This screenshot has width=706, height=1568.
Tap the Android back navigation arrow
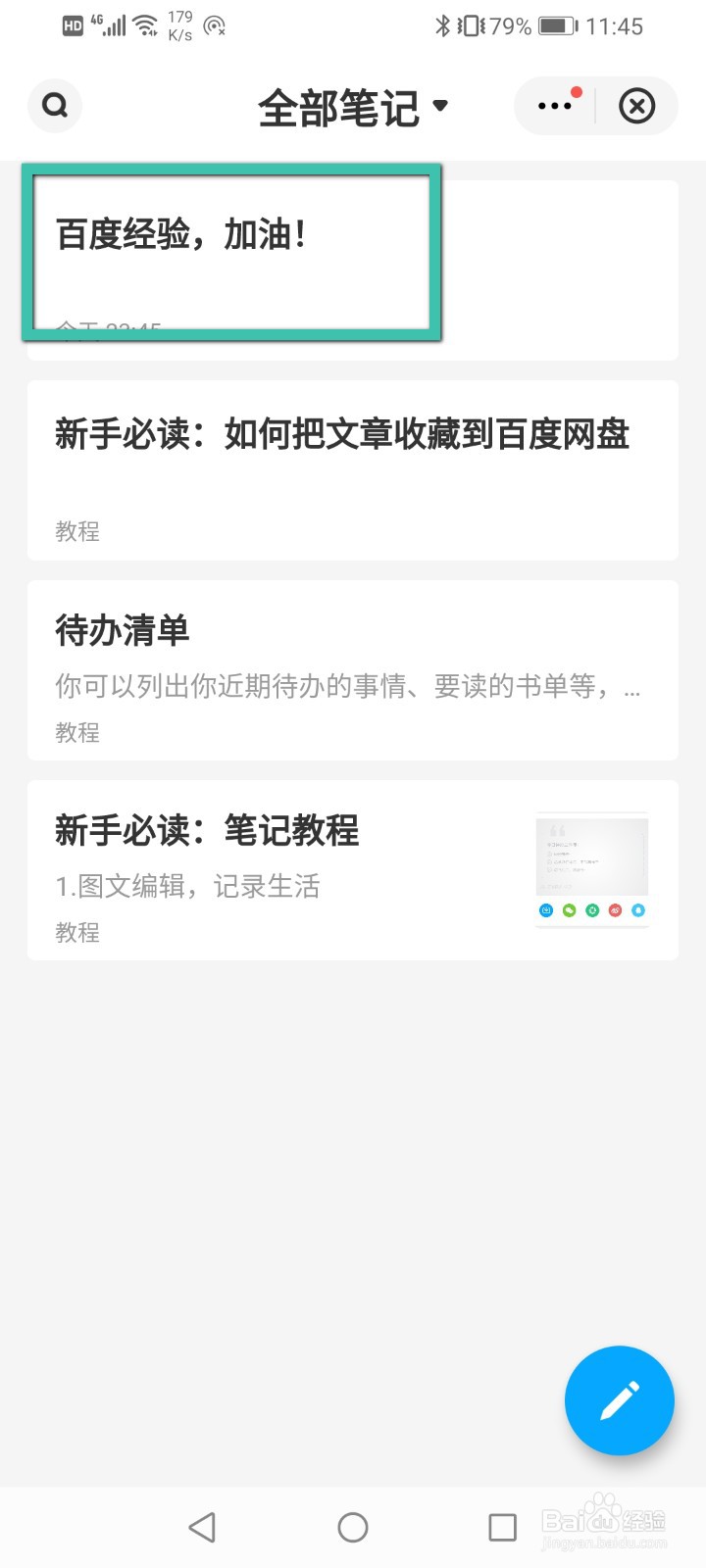point(202,1526)
